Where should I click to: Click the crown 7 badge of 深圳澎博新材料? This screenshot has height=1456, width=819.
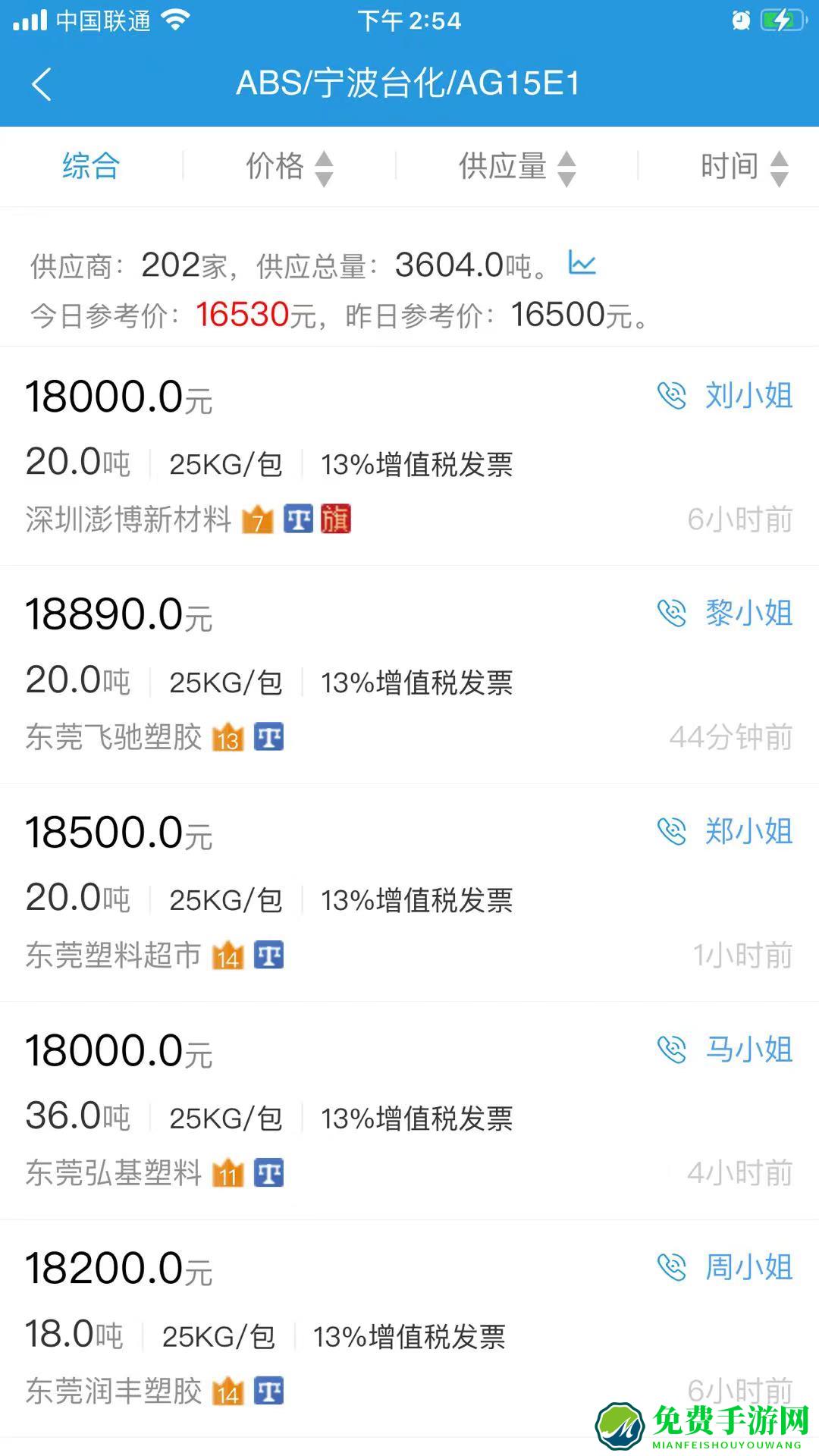(258, 519)
